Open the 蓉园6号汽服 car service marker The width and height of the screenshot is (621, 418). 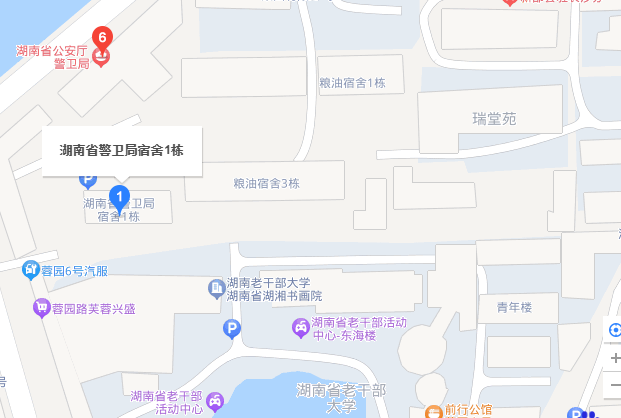(x=30, y=270)
